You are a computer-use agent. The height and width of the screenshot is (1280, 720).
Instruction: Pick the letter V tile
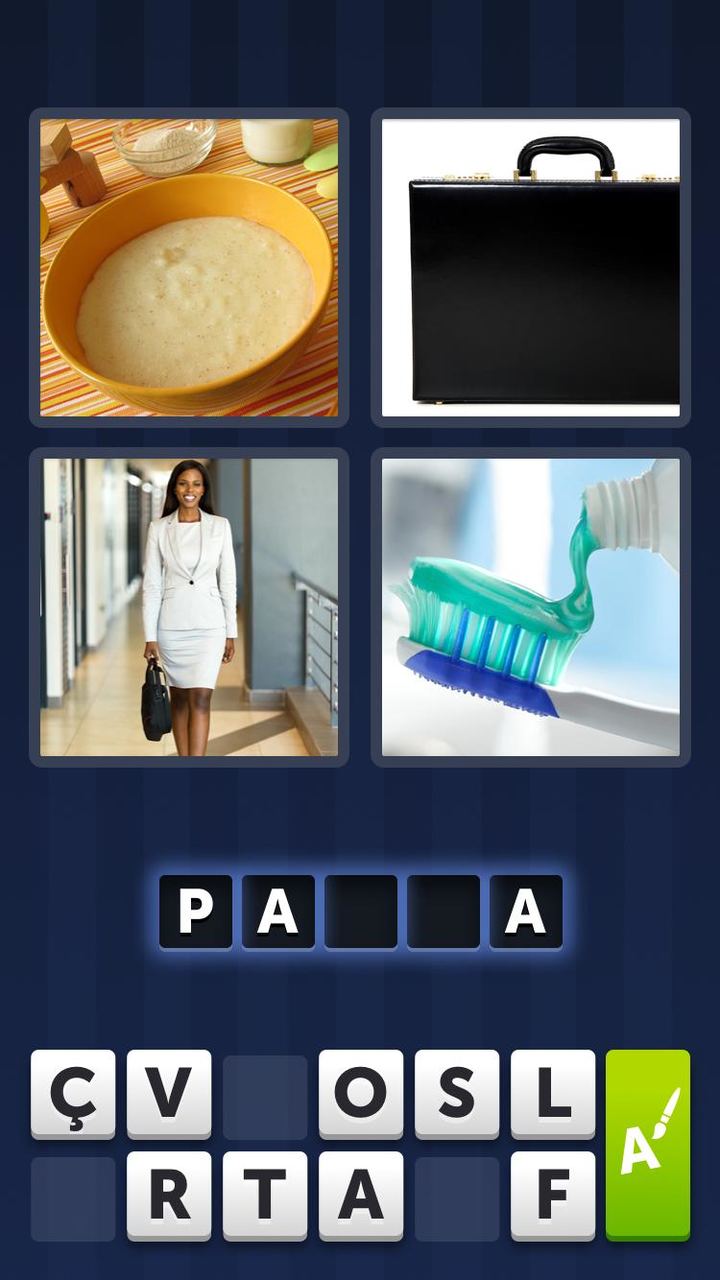tap(169, 1093)
